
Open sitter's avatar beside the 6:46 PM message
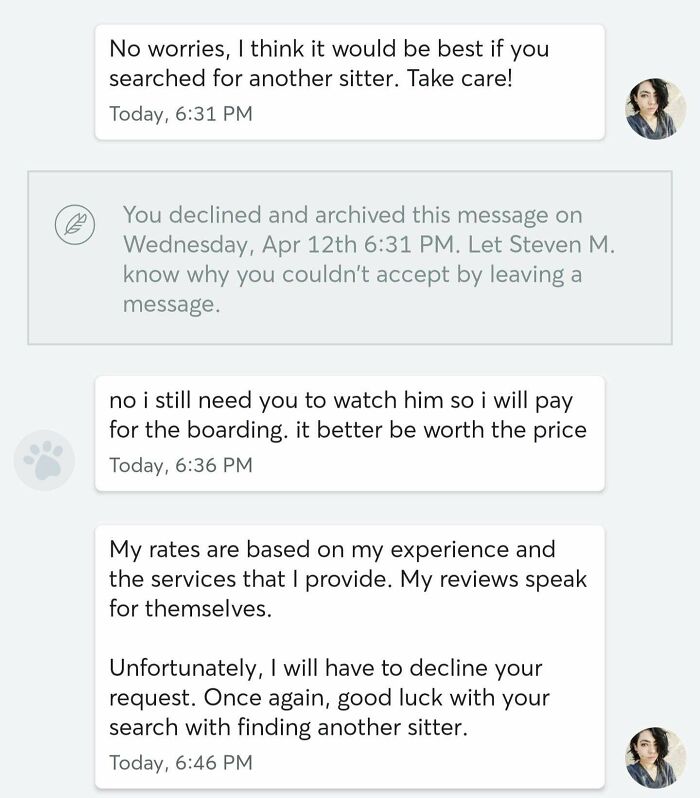(x=656, y=757)
